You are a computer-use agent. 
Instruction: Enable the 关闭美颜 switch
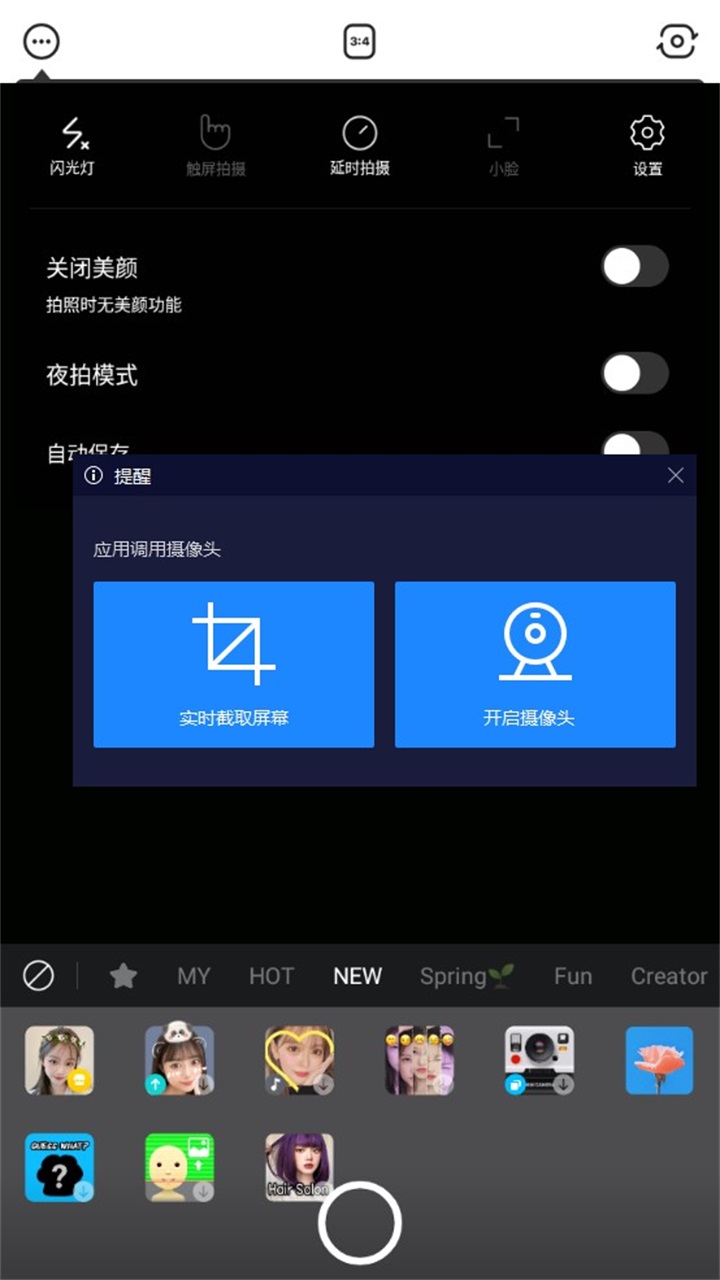click(634, 267)
